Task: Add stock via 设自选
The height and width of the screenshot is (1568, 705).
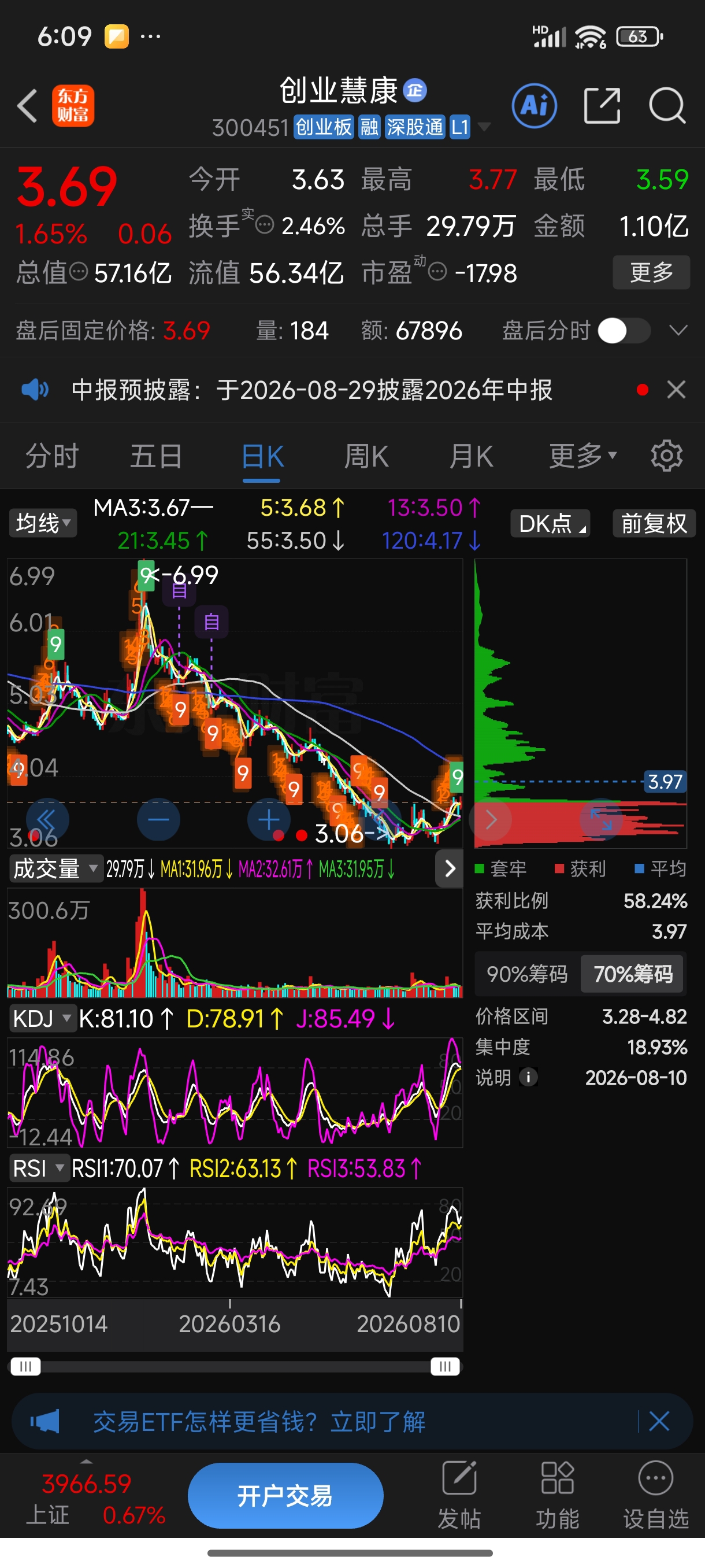Action: click(656, 1496)
